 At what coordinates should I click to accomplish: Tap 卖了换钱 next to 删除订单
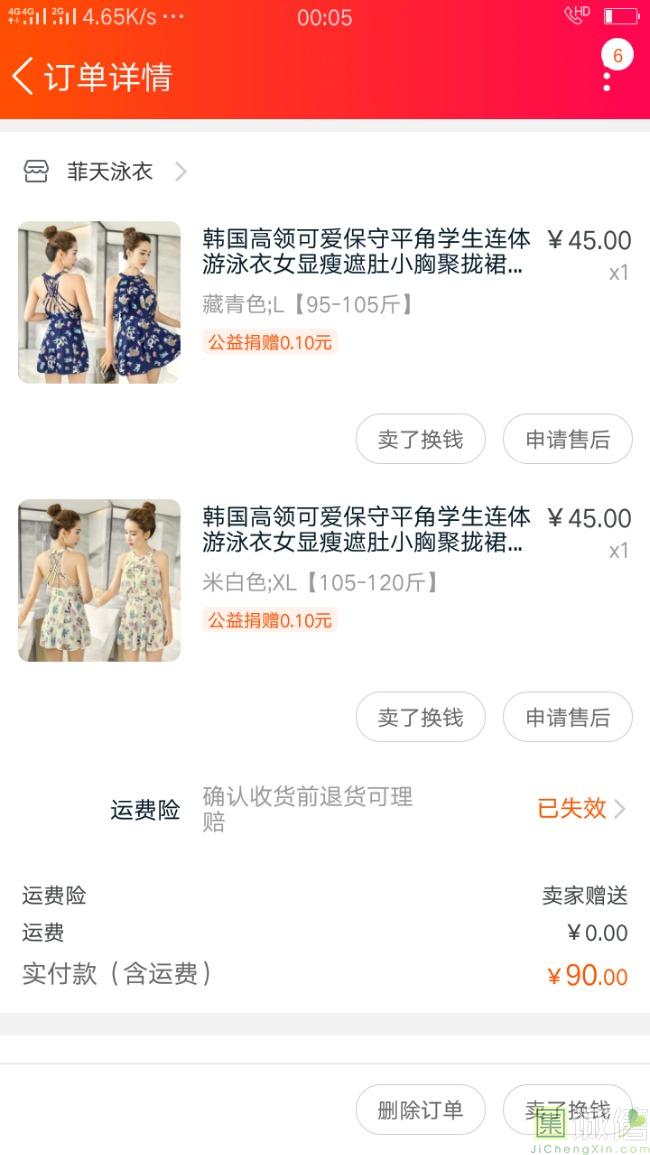pos(567,1110)
